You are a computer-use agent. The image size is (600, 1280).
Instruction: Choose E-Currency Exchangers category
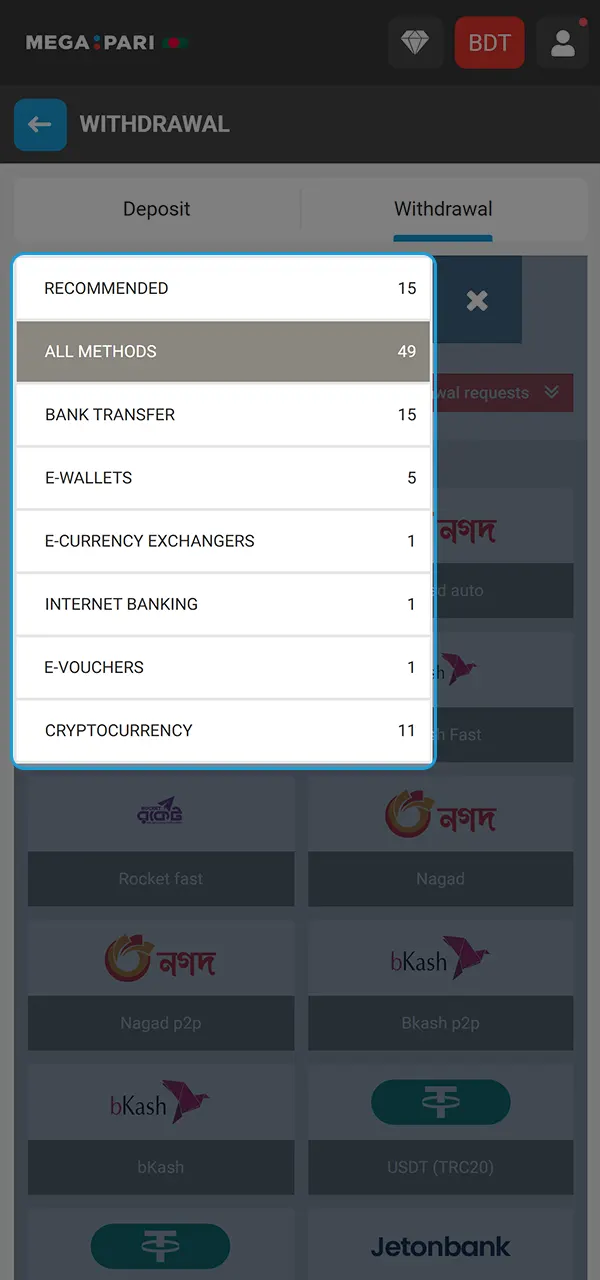(224, 540)
